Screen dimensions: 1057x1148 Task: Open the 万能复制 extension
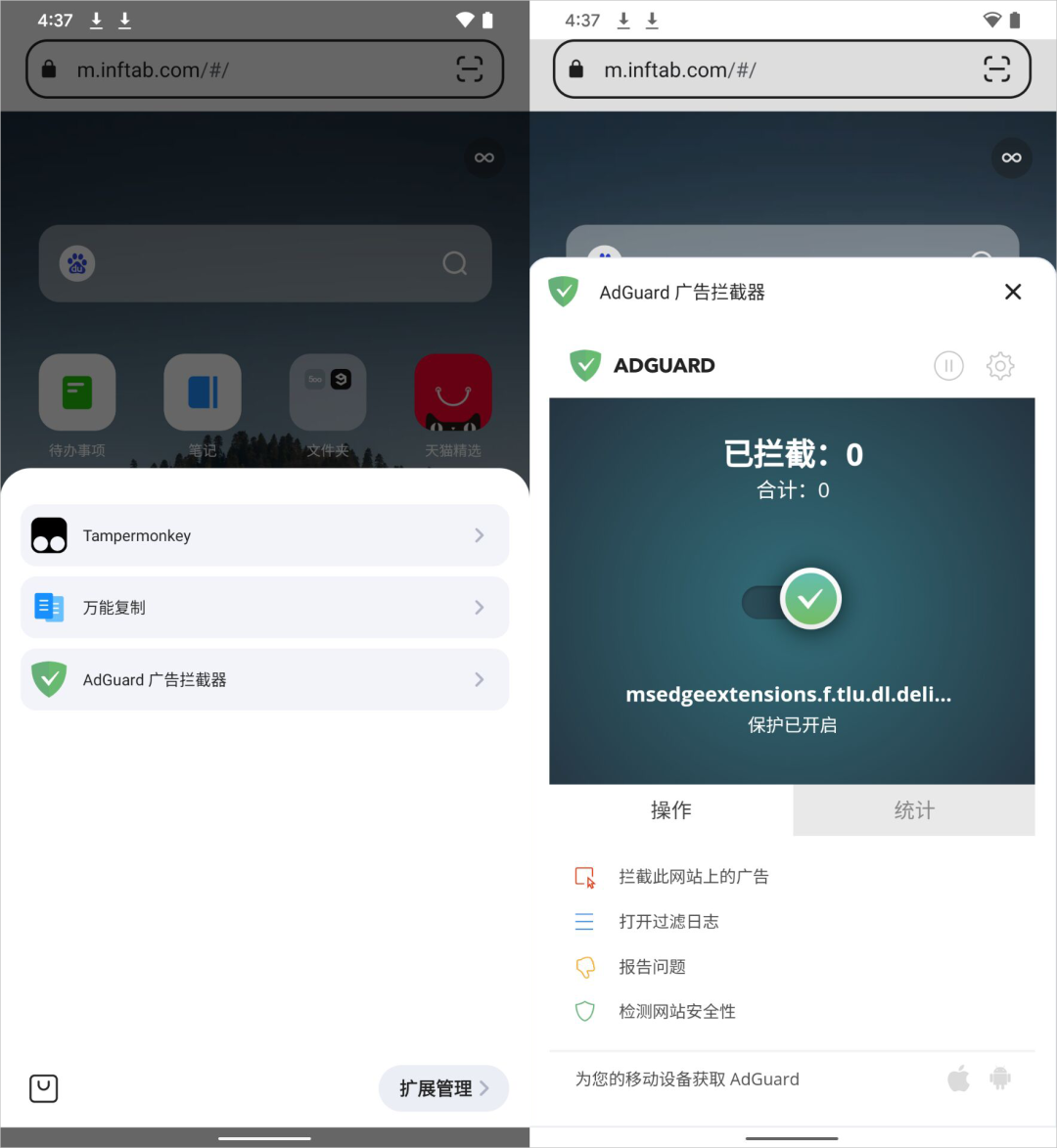264,608
